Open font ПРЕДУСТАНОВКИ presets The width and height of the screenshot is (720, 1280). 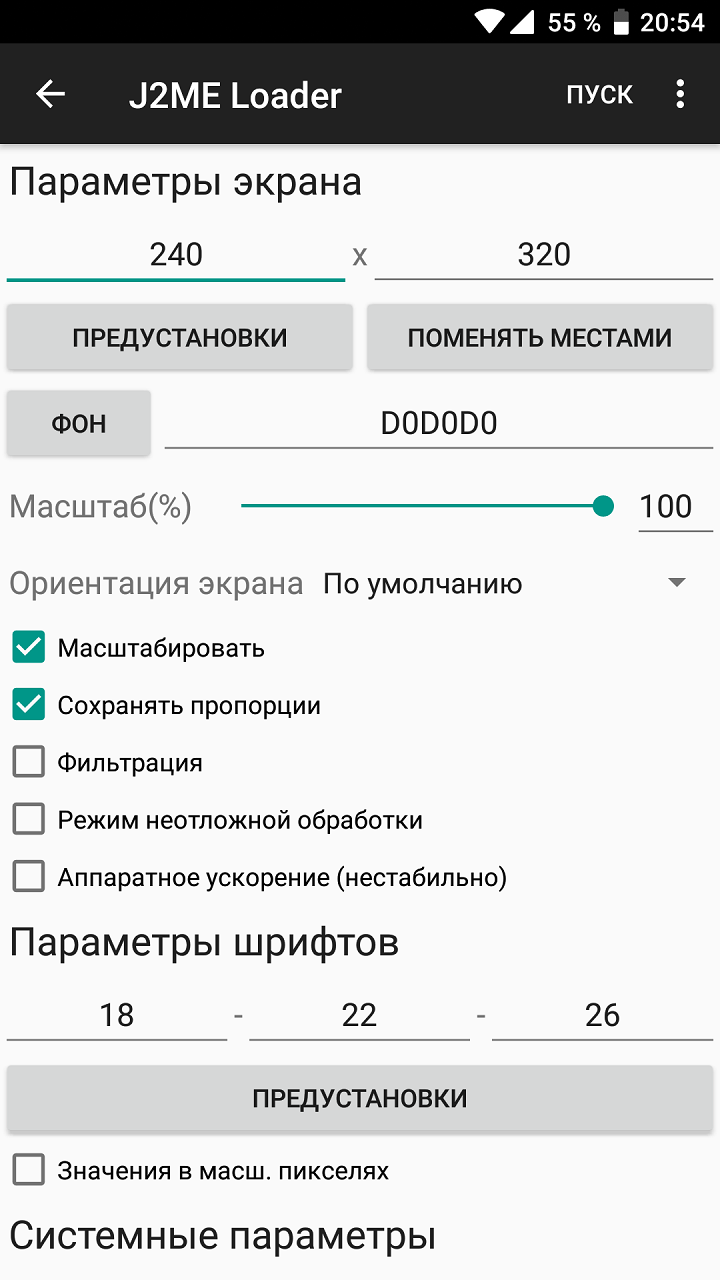tap(360, 1099)
